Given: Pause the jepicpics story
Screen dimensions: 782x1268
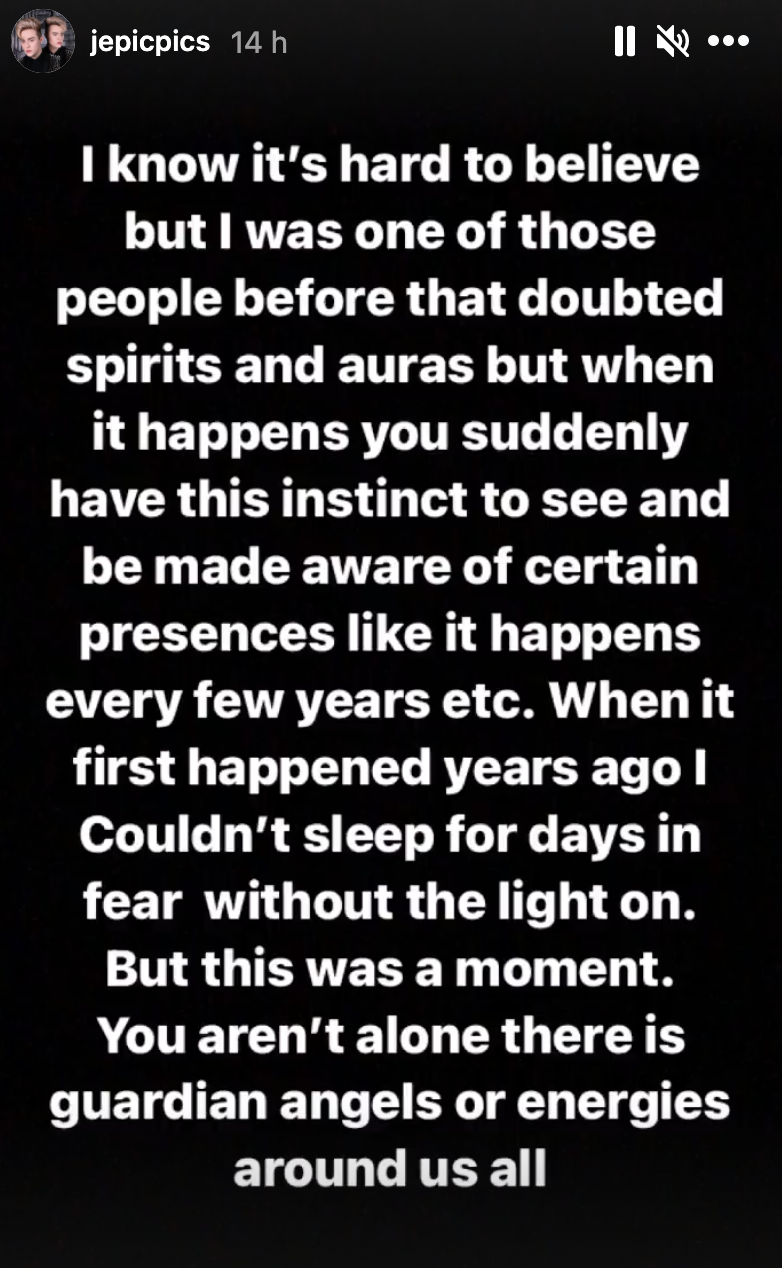Looking at the screenshot, I should [x=625, y=42].
